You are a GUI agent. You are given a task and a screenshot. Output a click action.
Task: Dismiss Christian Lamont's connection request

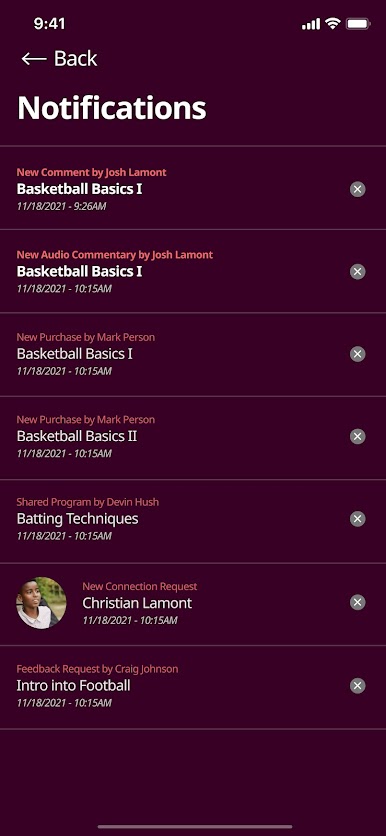click(x=358, y=602)
